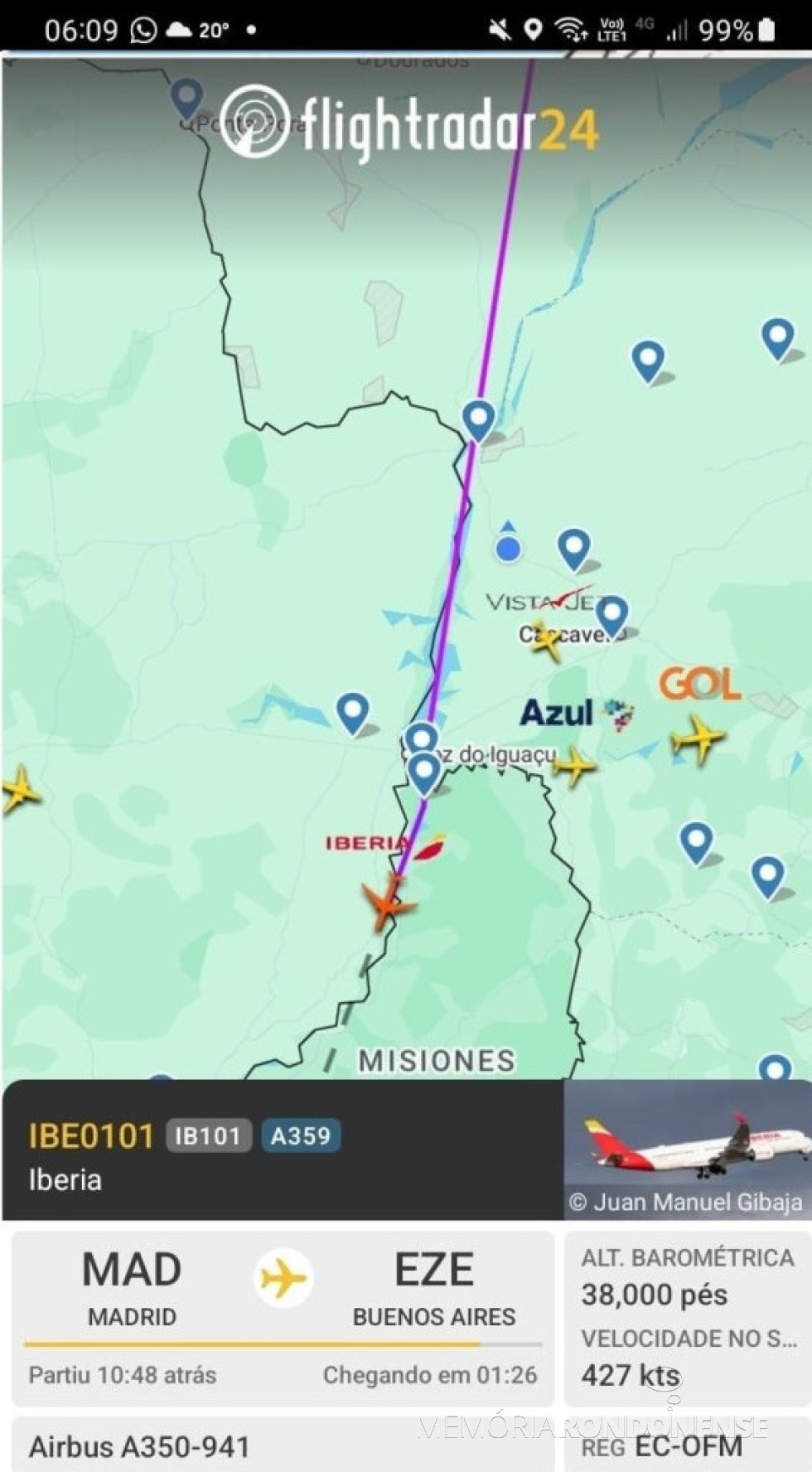Open the Cascavel airport pin
Screen dimensions: 812x1472
(x=611, y=616)
